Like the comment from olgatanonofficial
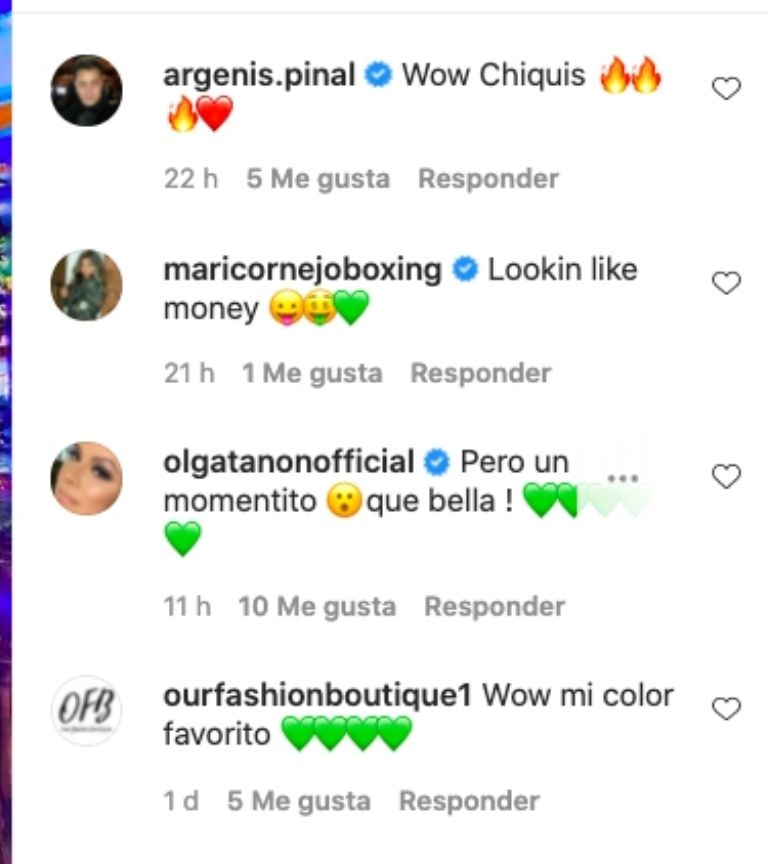This screenshot has height=864, width=768. click(x=725, y=476)
